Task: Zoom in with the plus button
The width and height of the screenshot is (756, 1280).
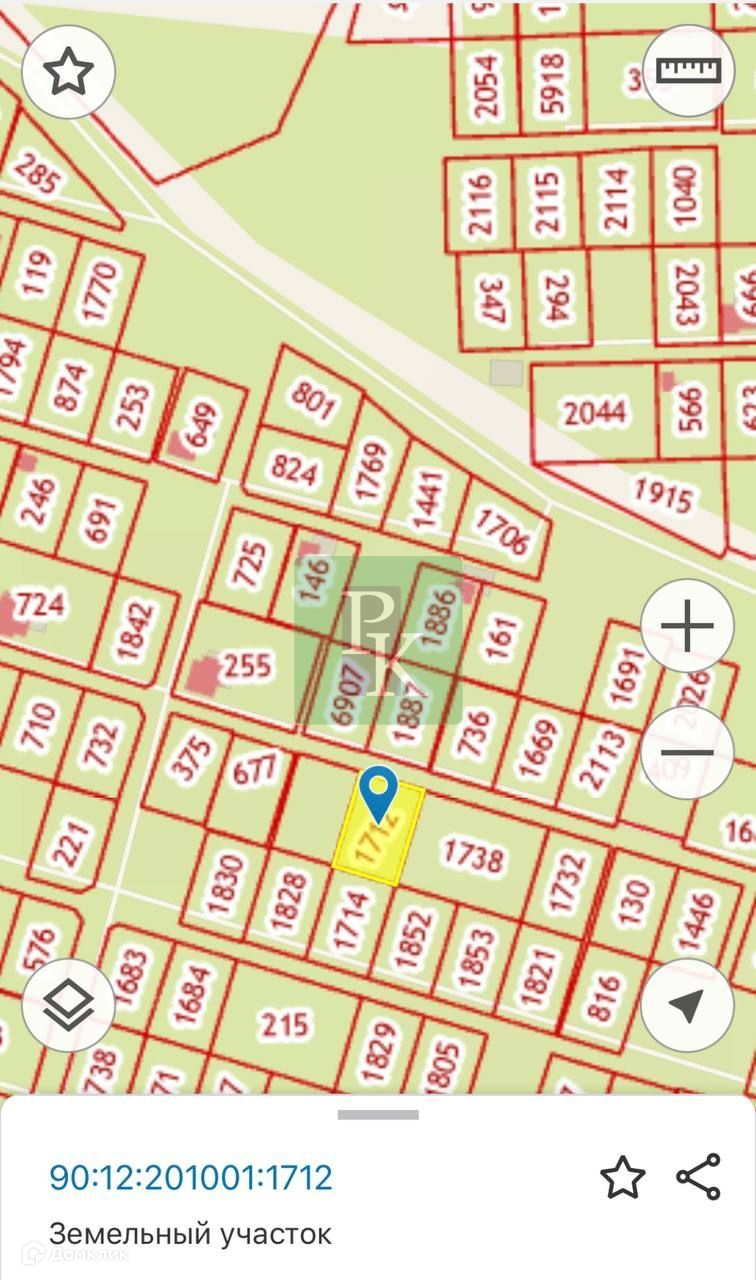Action: pyautogui.click(x=687, y=627)
